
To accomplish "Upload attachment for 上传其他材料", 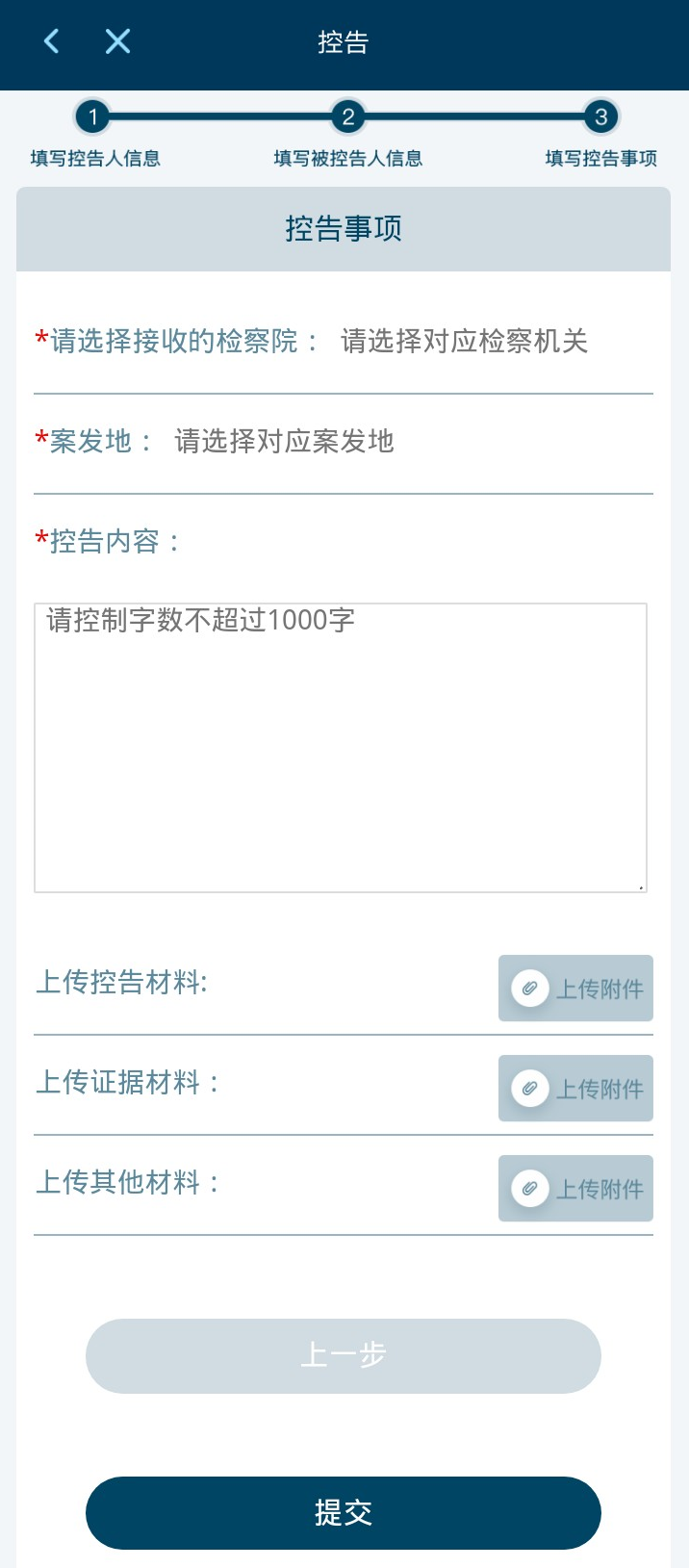I will click(x=575, y=1189).
